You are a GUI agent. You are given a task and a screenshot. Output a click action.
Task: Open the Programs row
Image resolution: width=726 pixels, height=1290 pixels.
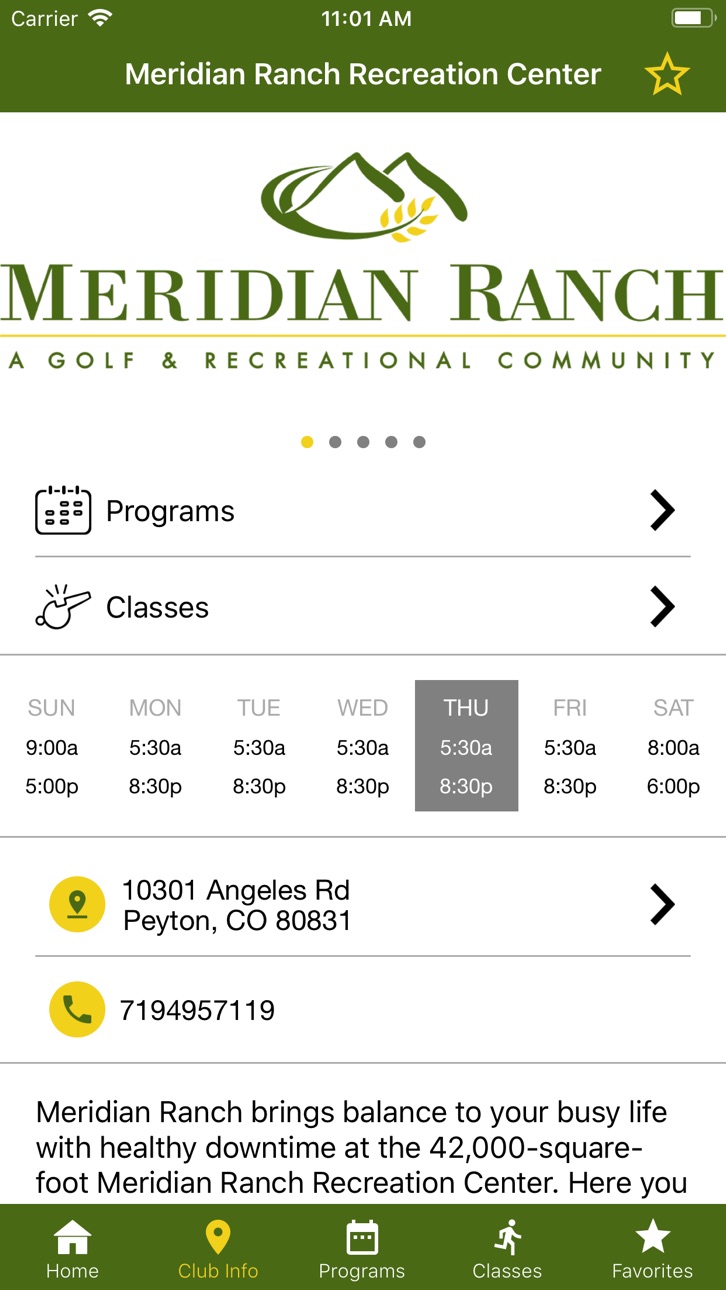pyautogui.click(x=363, y=511)
